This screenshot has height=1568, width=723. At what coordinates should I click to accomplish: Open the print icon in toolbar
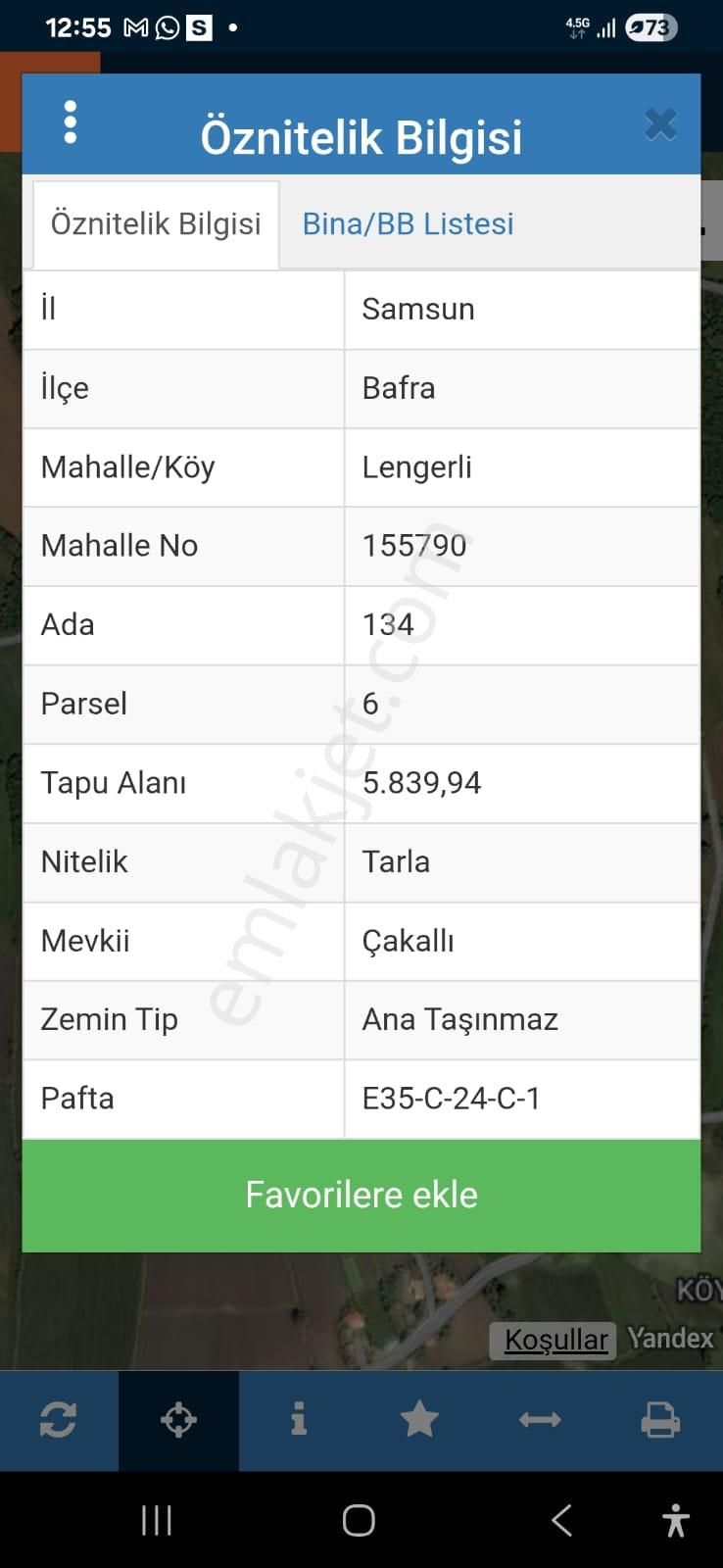[x=660, y=1420]
